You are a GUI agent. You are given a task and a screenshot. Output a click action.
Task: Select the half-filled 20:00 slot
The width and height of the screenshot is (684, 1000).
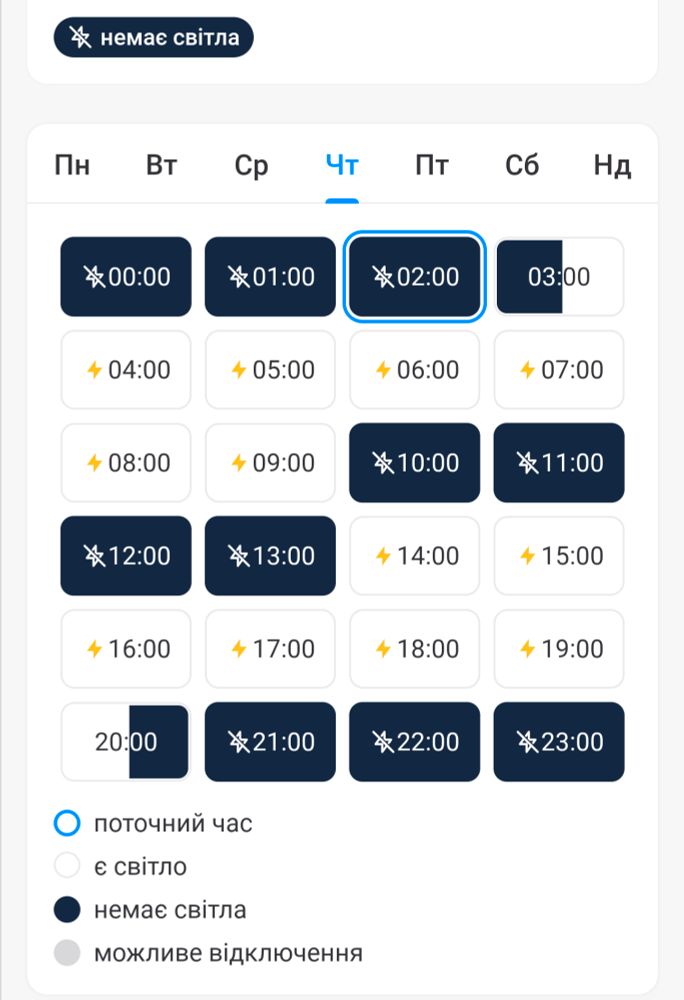click(x=126, y=742)
